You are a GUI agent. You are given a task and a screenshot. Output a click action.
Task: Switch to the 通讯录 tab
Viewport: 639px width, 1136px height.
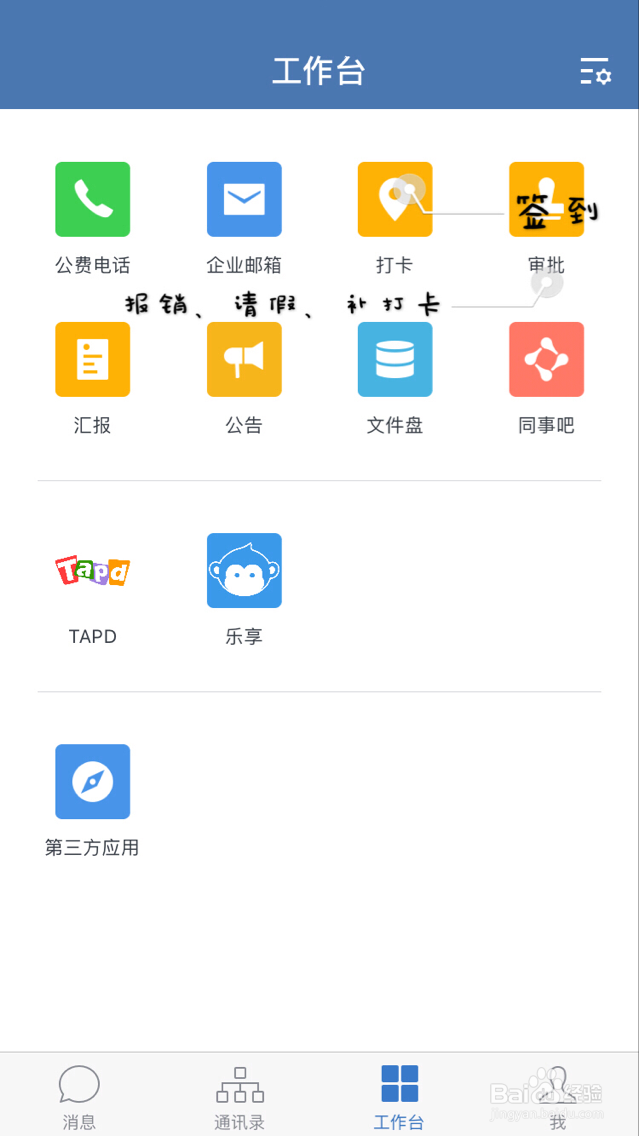point(239,1096)
